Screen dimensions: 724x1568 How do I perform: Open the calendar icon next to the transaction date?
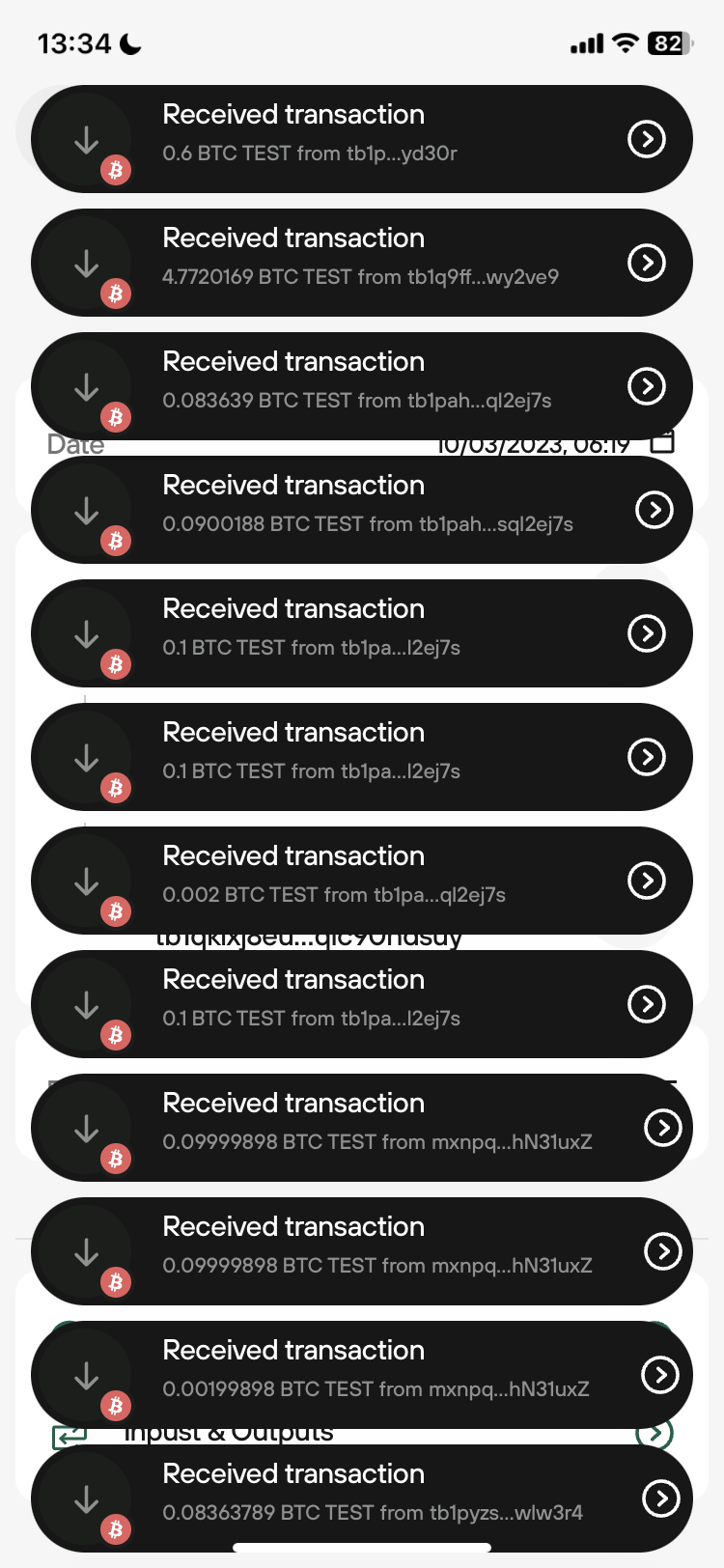[663, 444]
